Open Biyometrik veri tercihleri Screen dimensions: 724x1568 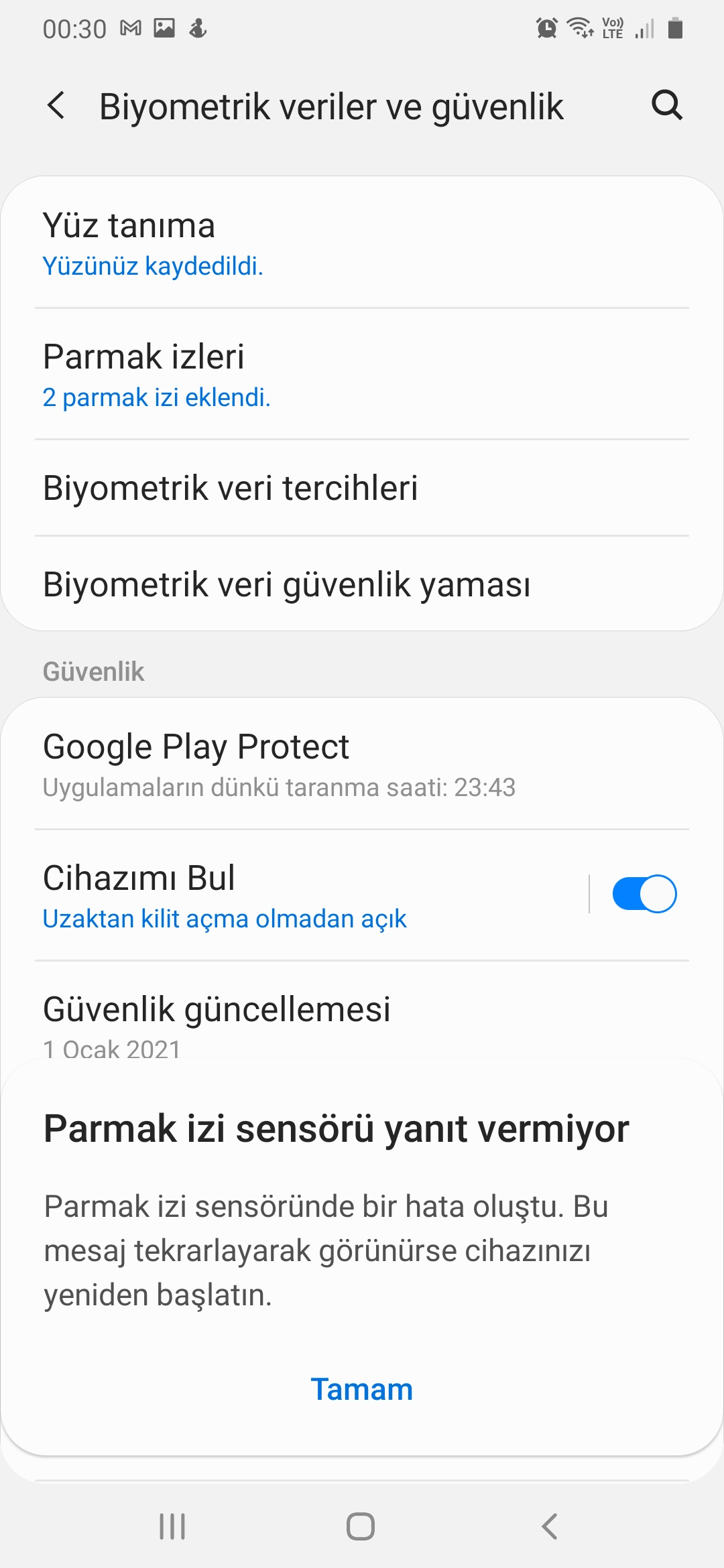click(362, 488)
